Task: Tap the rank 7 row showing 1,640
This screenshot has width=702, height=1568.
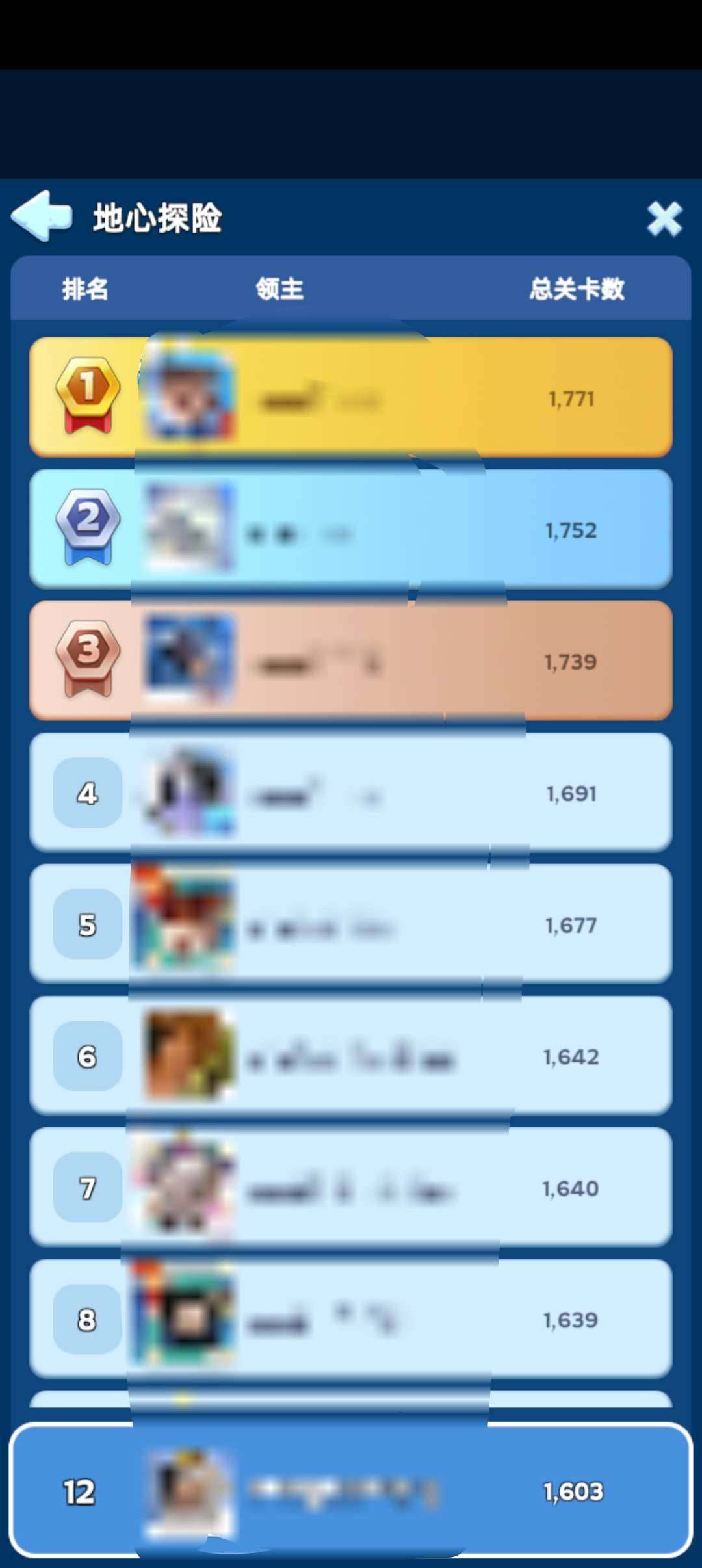Action: tap(351, 1187)
